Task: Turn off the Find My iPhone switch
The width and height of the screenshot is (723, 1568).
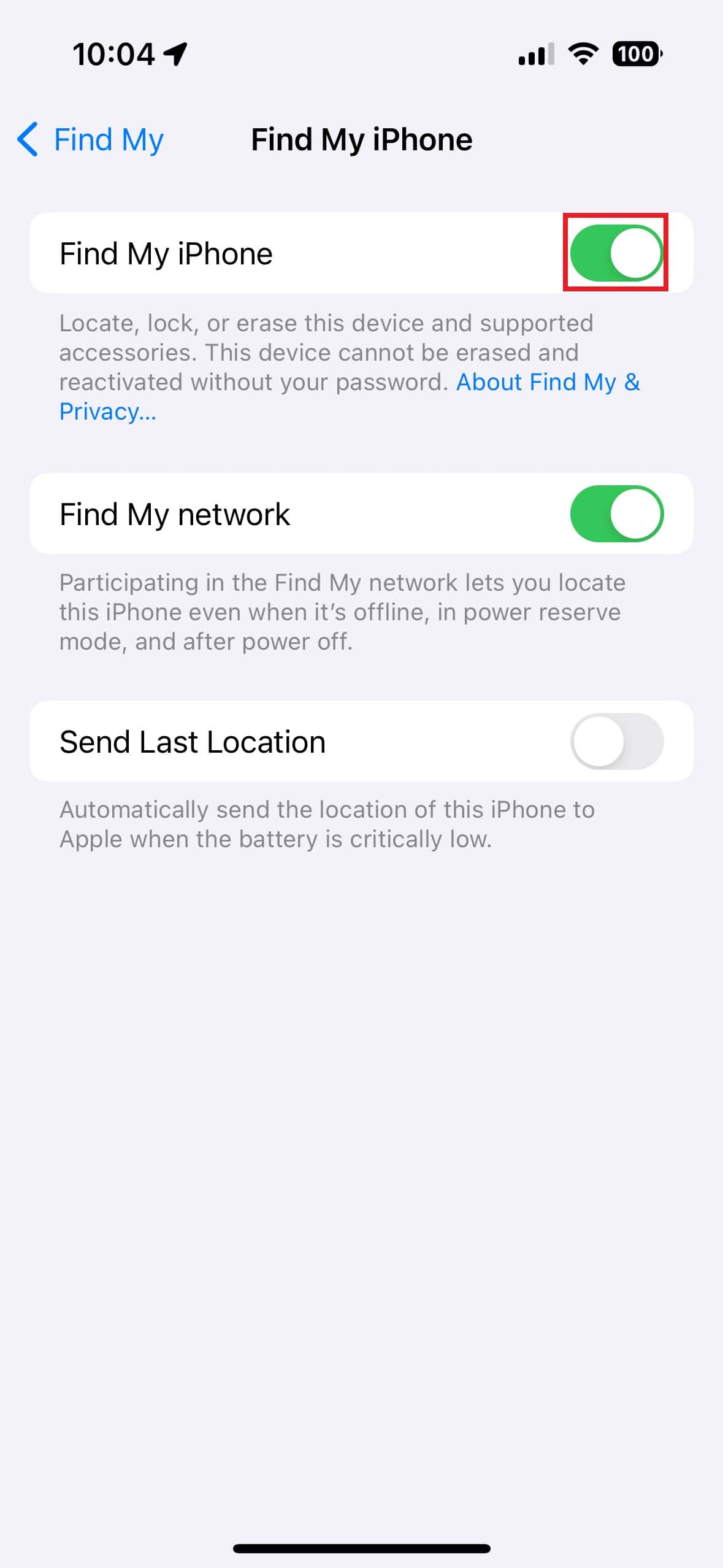Action: click(x=616, y=253)
